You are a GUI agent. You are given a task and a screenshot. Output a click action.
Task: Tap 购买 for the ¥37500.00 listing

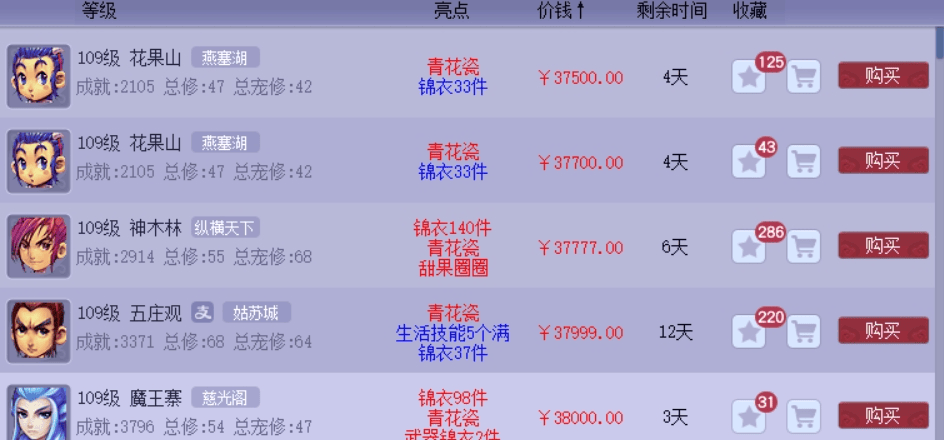[x=883, y=77]
